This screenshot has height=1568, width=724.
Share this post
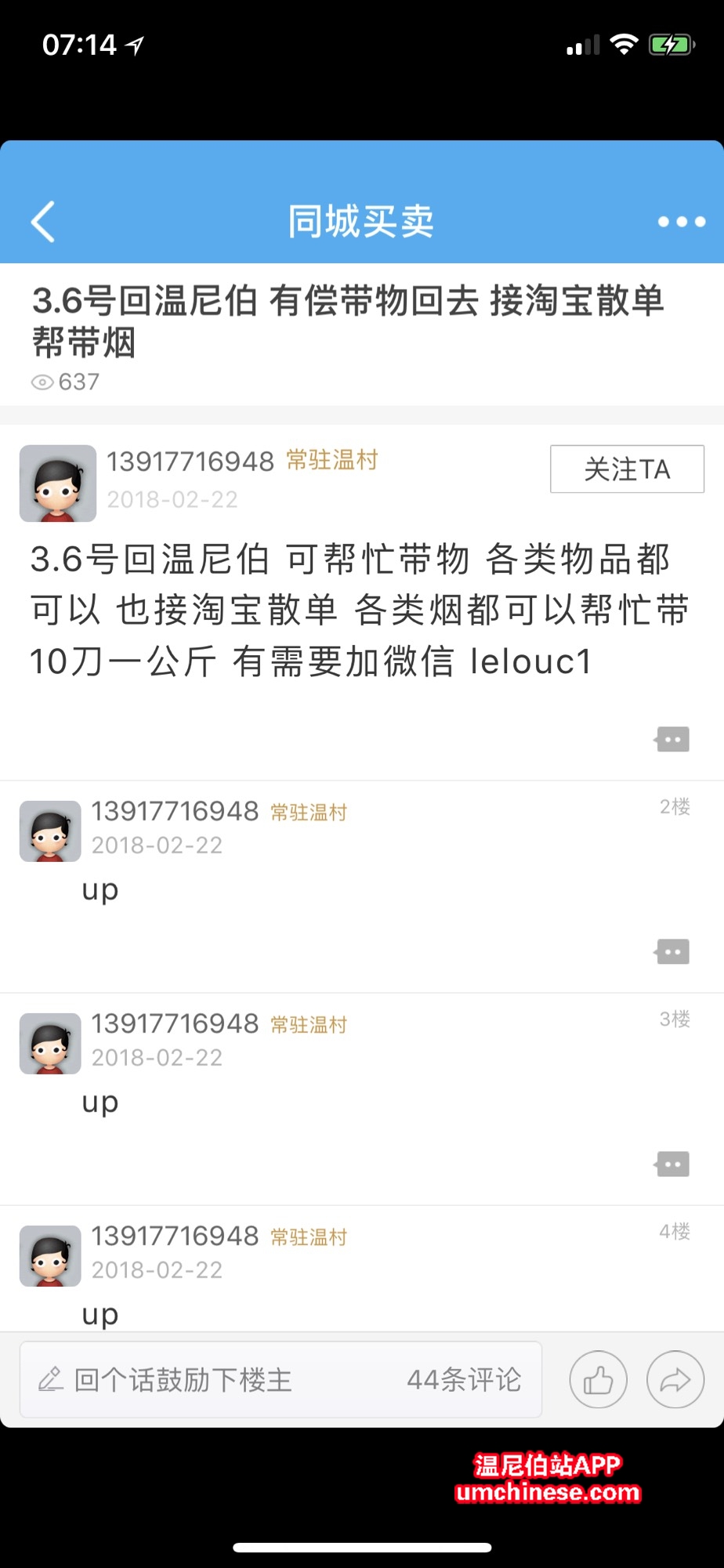(675, 1380)
